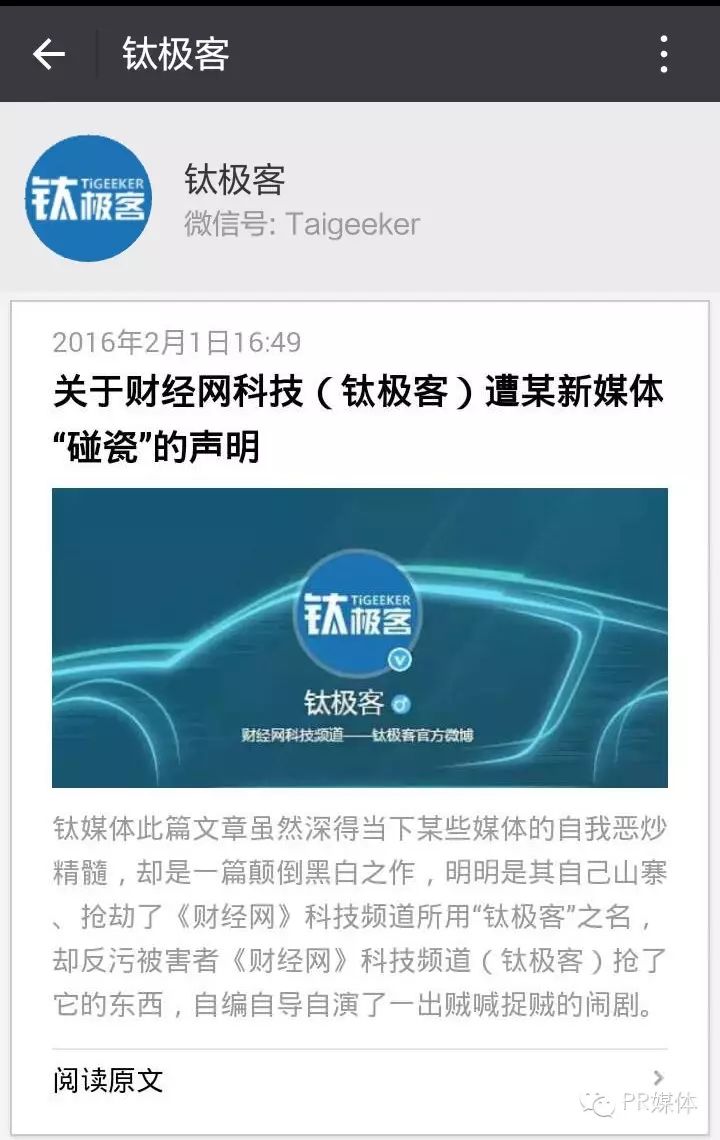Open the three-dot overflow menu

pyautogui.click(x=664, y=54)
